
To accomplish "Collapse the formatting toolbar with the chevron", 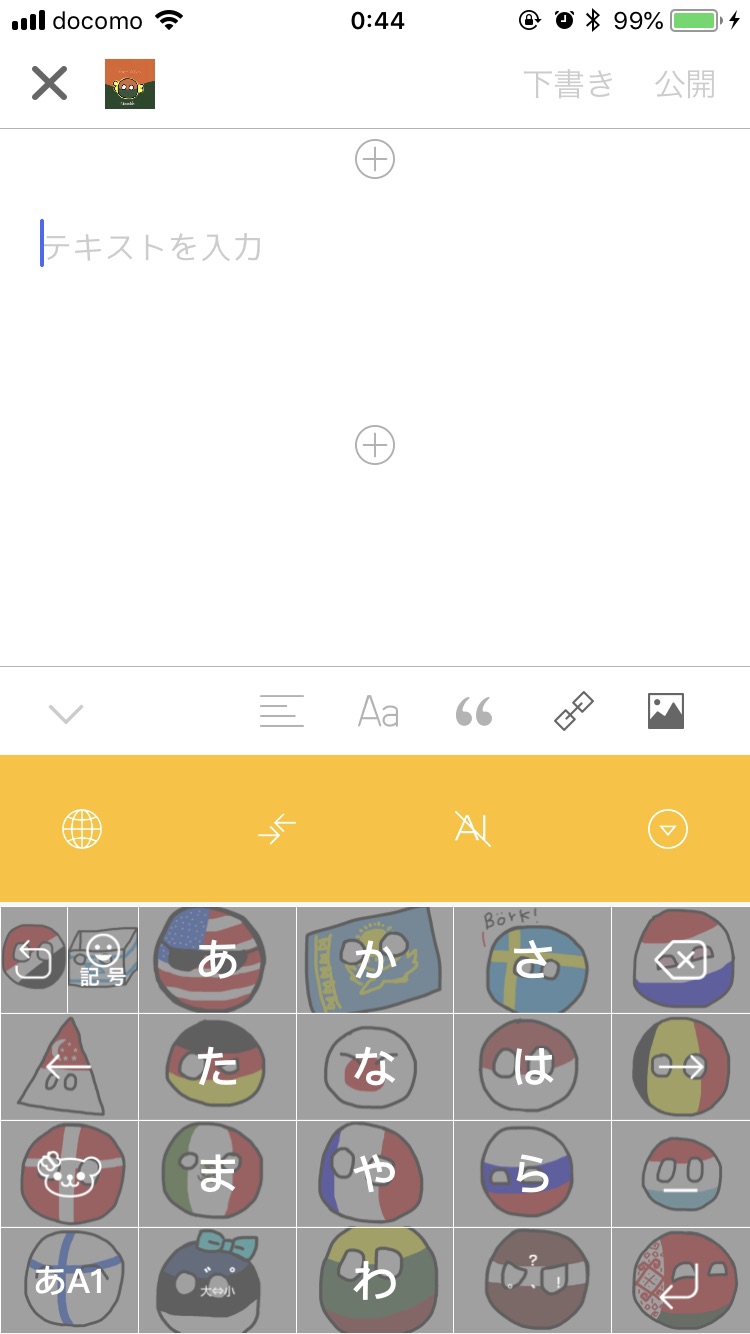I will pos(66,713).
